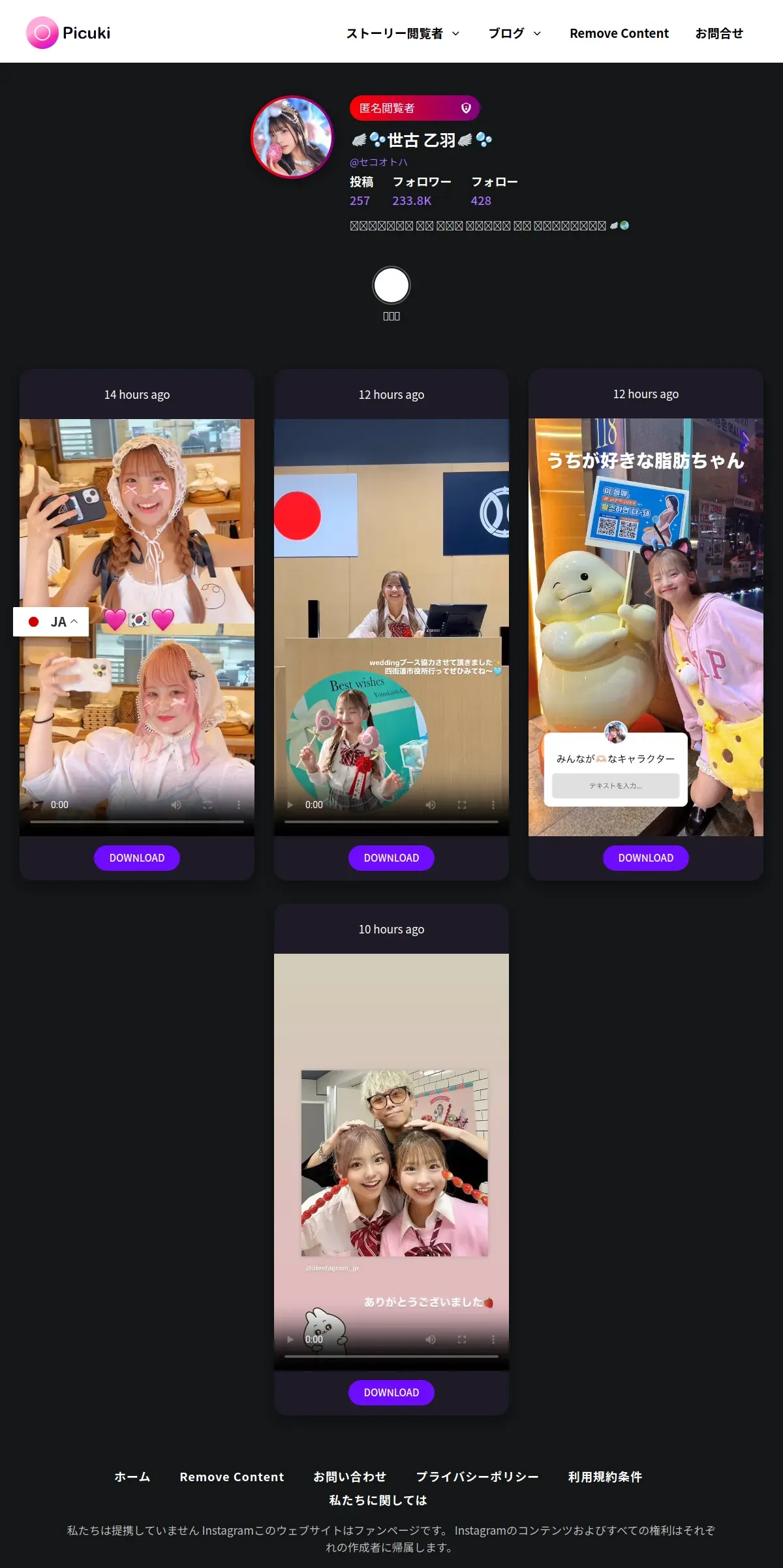Open the Picuki home logo link
This screenshot has width=783, height=1568.
[x=68, y=33]
